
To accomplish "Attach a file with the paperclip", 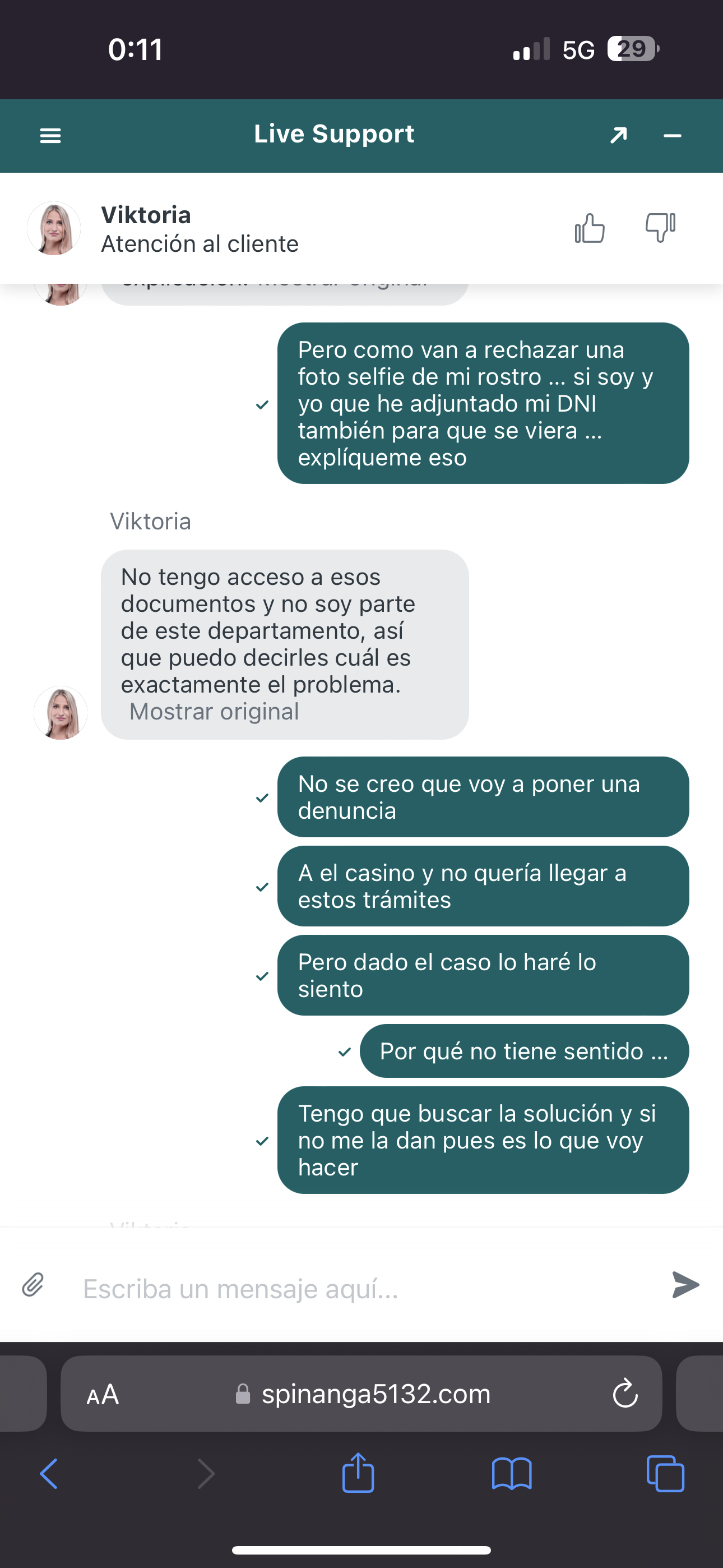I will [33, 1285].
